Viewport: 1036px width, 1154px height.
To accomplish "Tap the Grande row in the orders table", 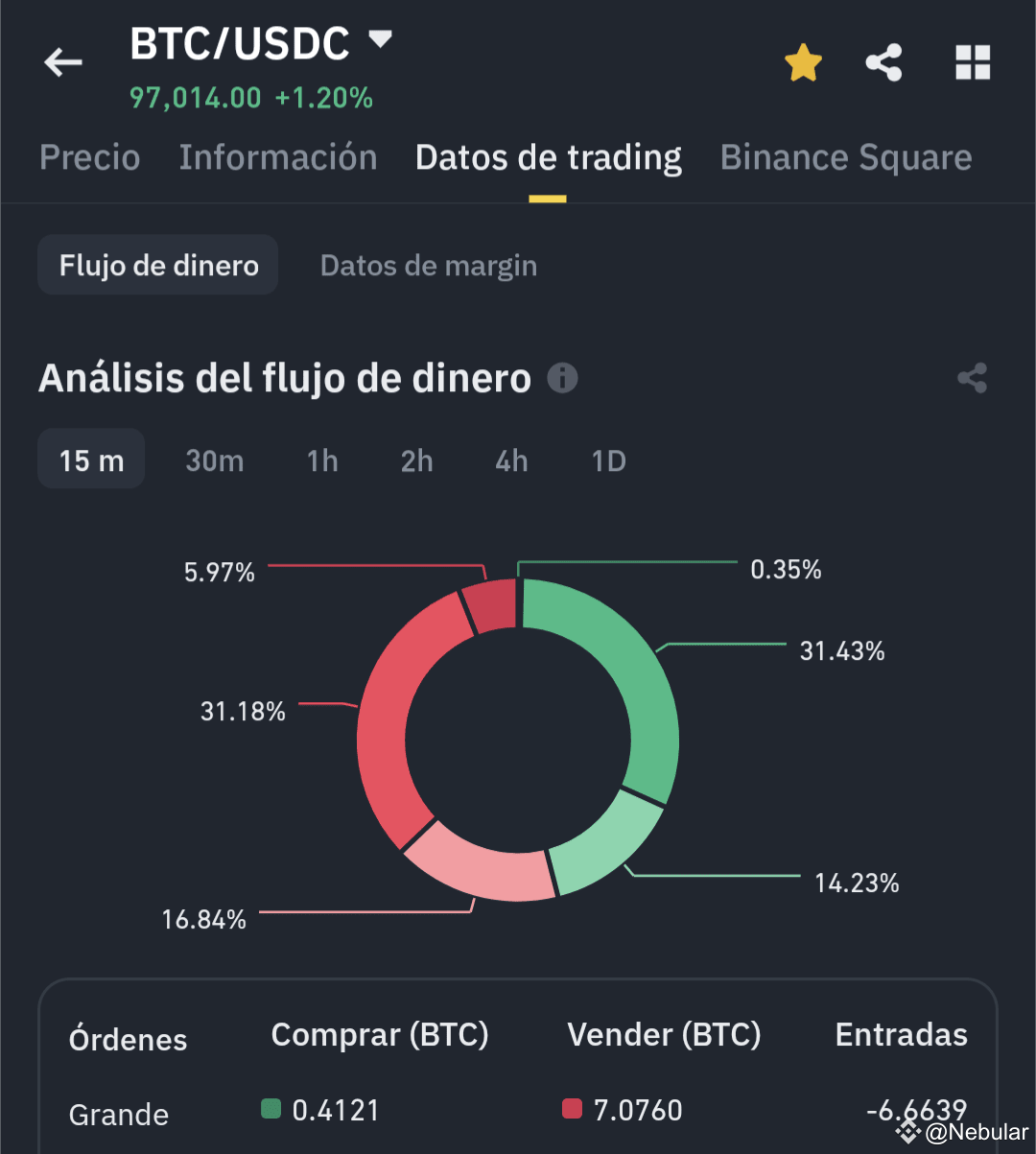I will [x=118, y=1114].
